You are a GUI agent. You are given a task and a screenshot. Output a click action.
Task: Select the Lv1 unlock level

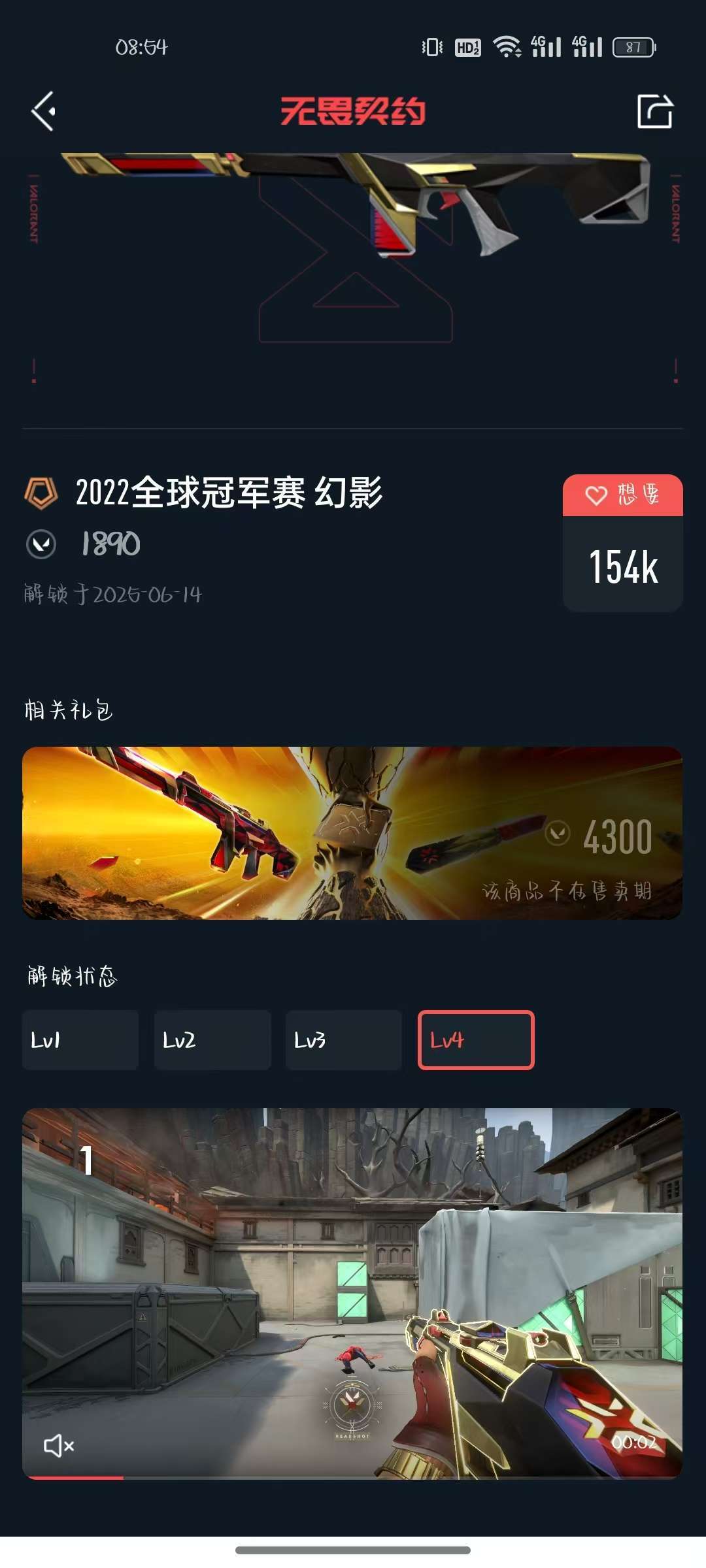point(80,1040)
